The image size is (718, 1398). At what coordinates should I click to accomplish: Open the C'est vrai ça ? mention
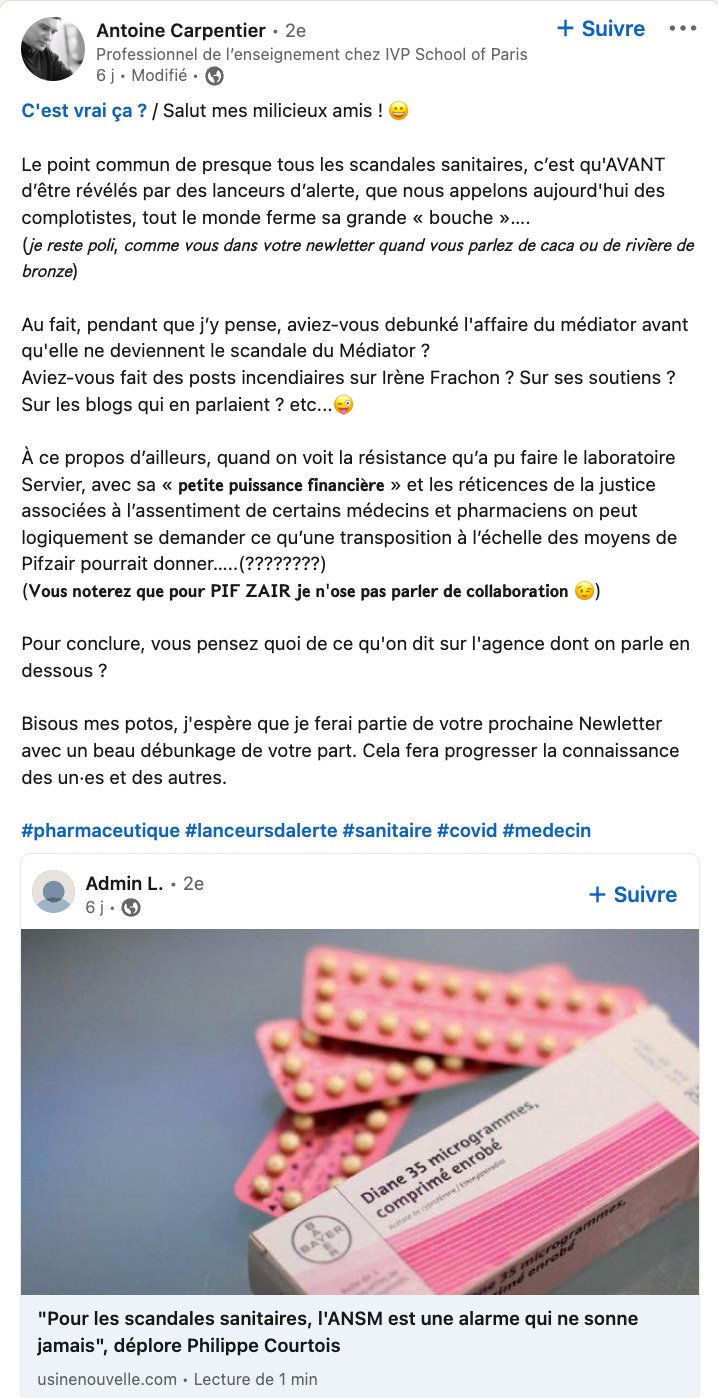tap(84, 111)
